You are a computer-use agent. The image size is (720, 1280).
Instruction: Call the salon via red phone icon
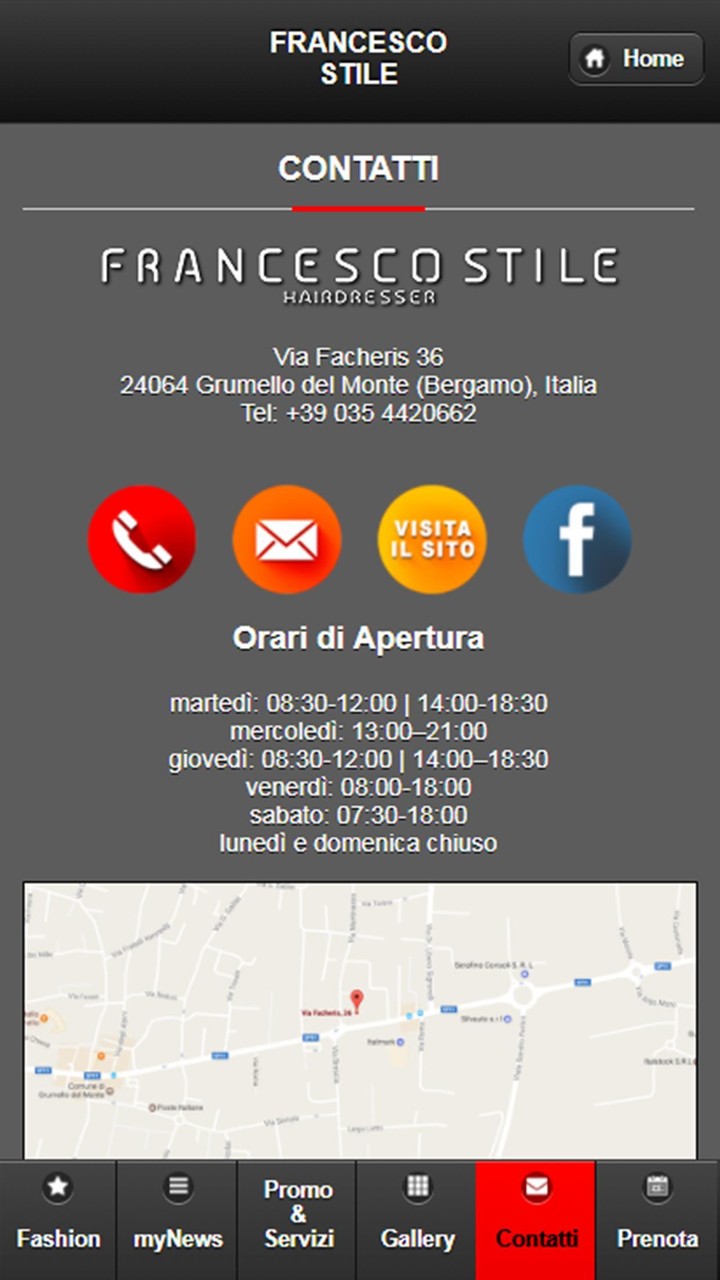(142, 539)
